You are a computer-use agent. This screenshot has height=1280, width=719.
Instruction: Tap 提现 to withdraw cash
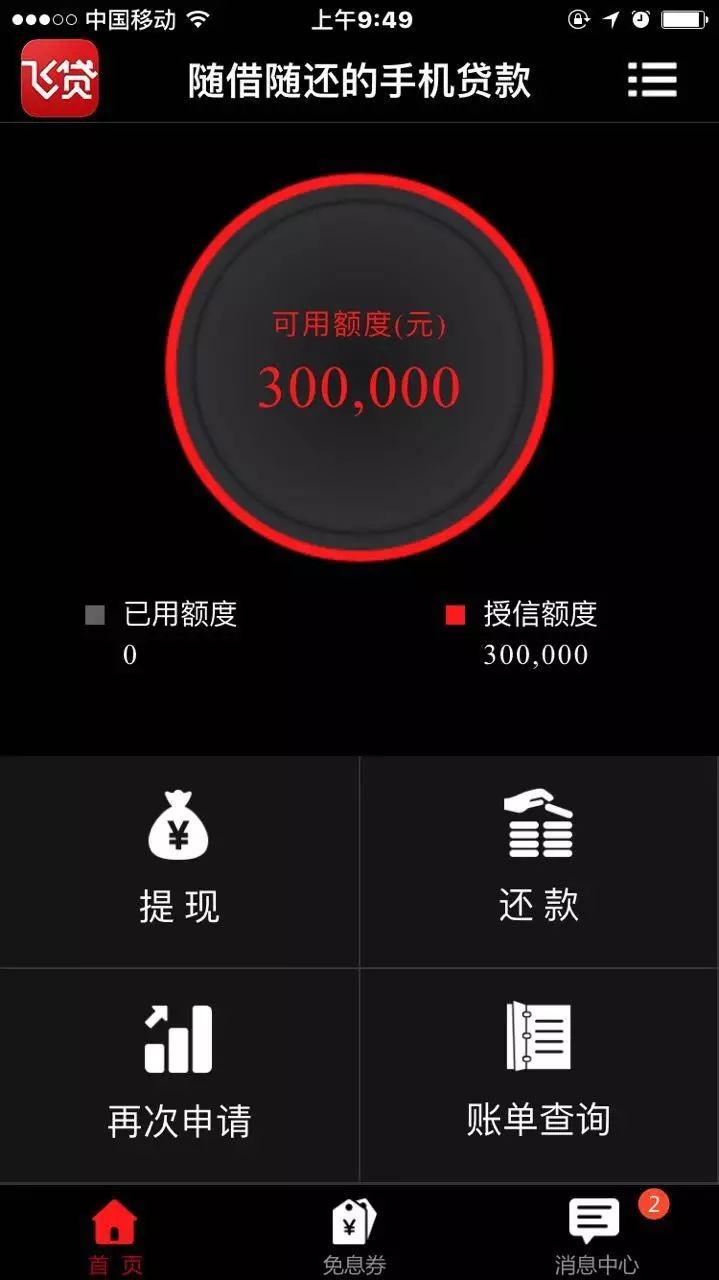pyautogui.click(x=179, y=862)
